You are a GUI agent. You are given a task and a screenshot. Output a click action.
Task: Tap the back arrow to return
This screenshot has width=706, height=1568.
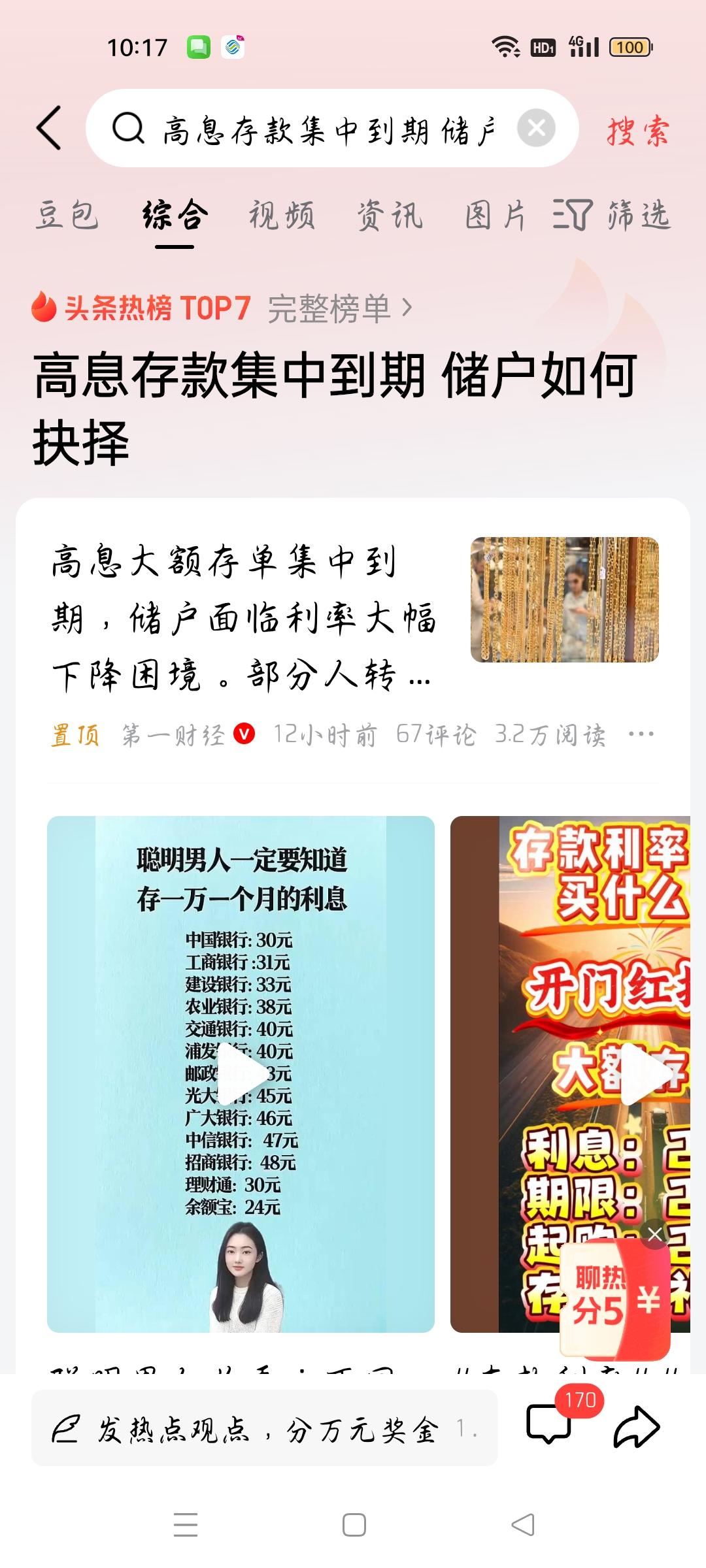point(49,129)
